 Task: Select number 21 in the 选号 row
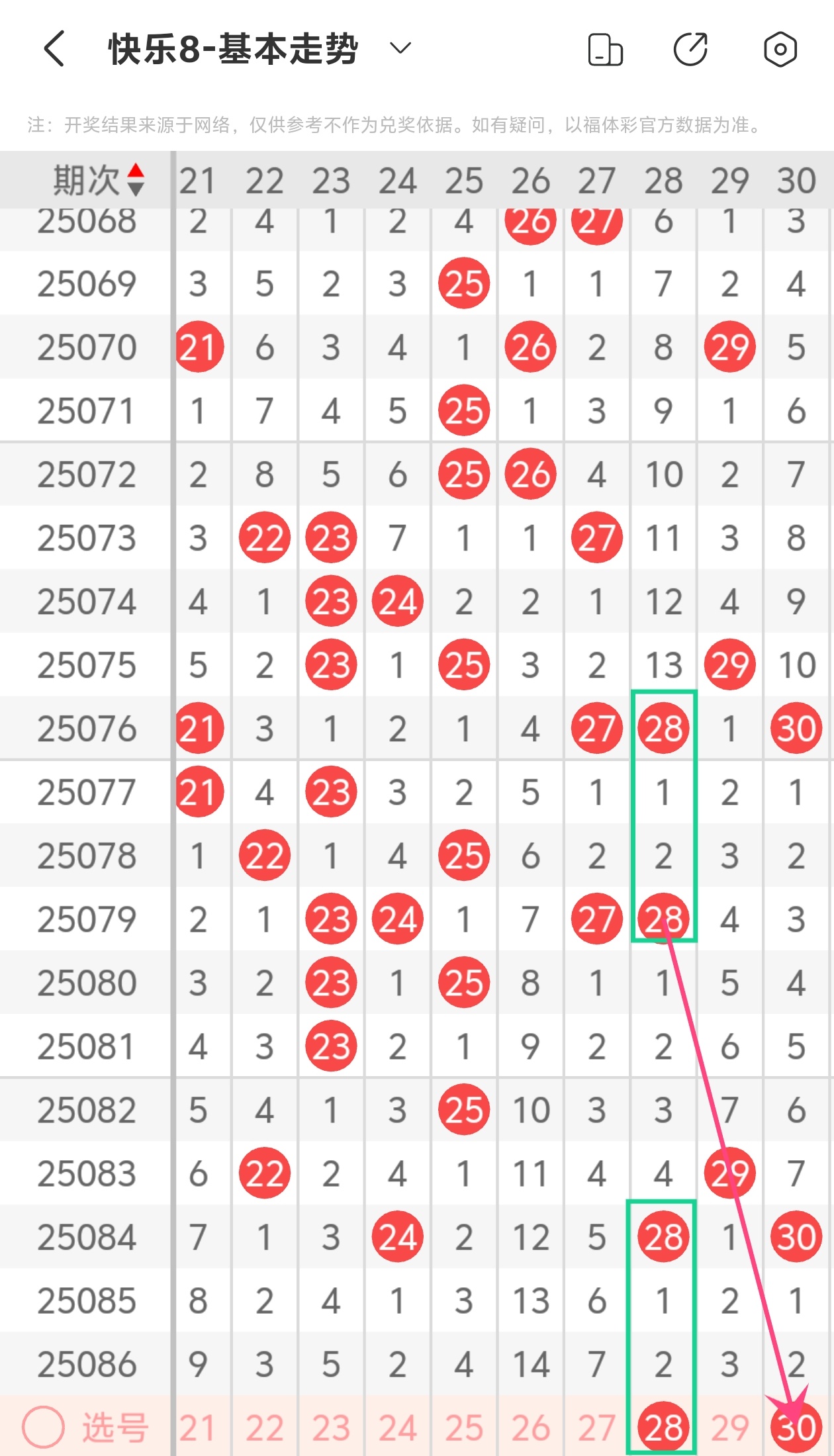[198, 1428]
